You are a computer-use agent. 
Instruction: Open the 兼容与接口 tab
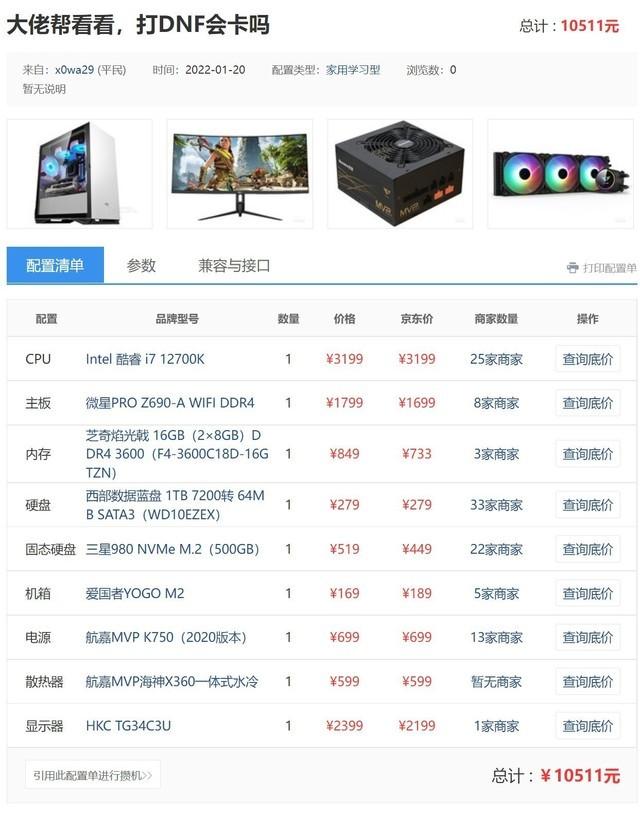coord(234,265)
